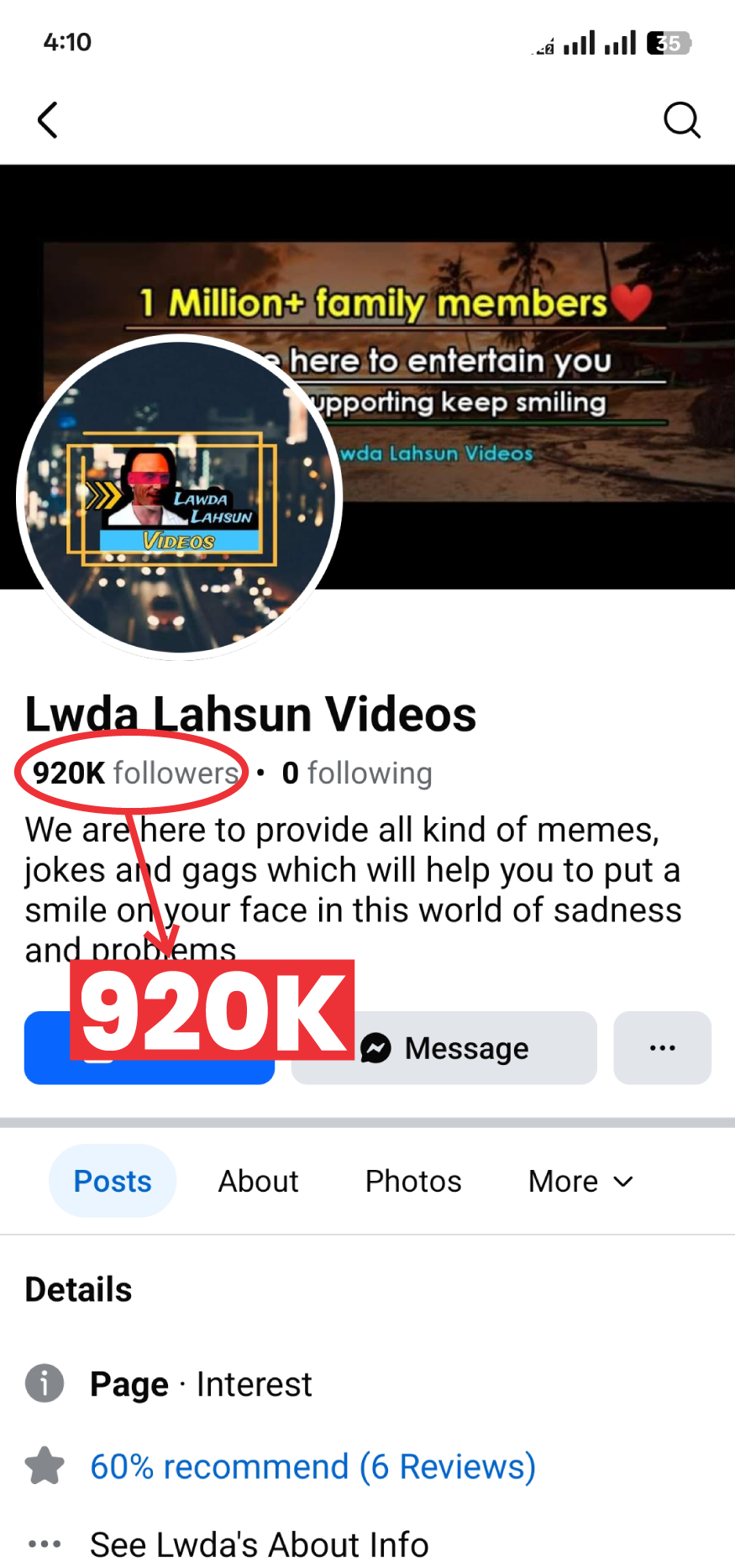
Task: Open the Lwda Lahsun Videos profile picture
Action: (178, 497)
